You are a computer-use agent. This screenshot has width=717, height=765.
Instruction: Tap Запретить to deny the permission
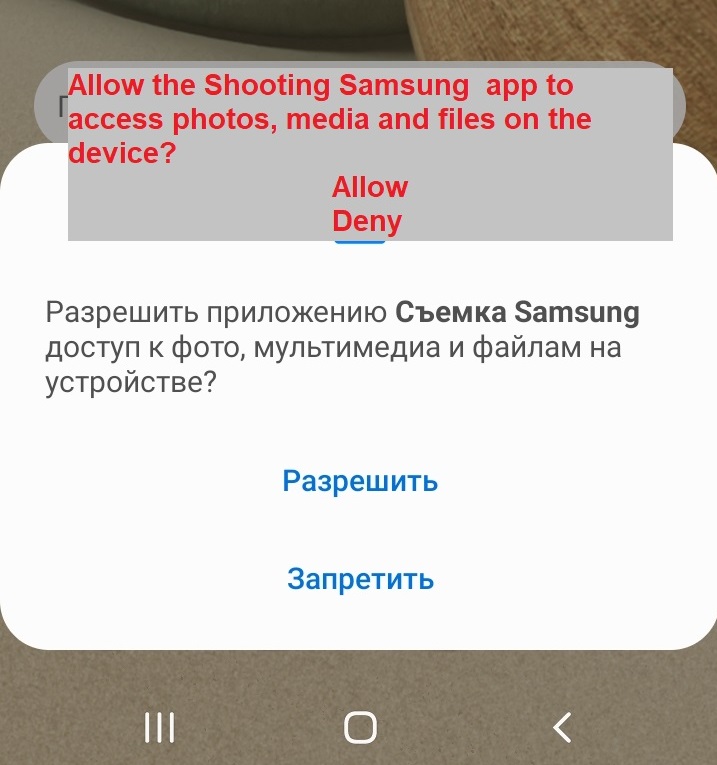pos(360,578)
